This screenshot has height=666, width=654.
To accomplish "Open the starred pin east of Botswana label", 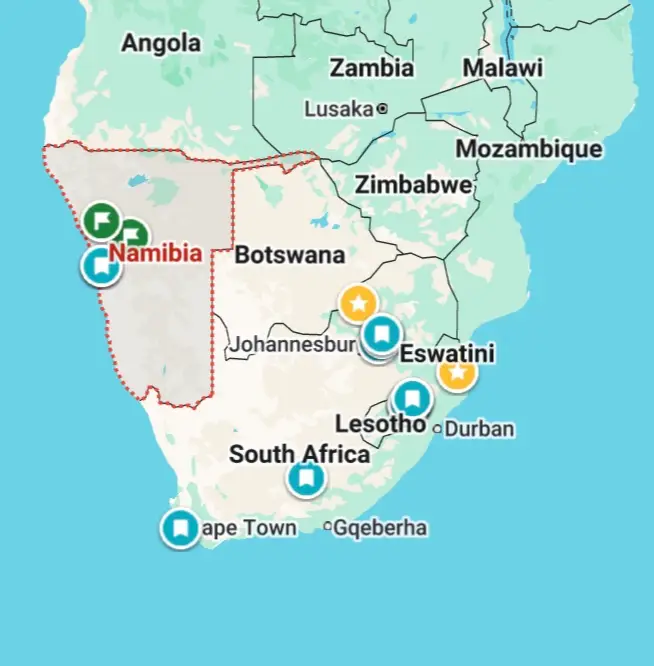I will pos(358,302).
